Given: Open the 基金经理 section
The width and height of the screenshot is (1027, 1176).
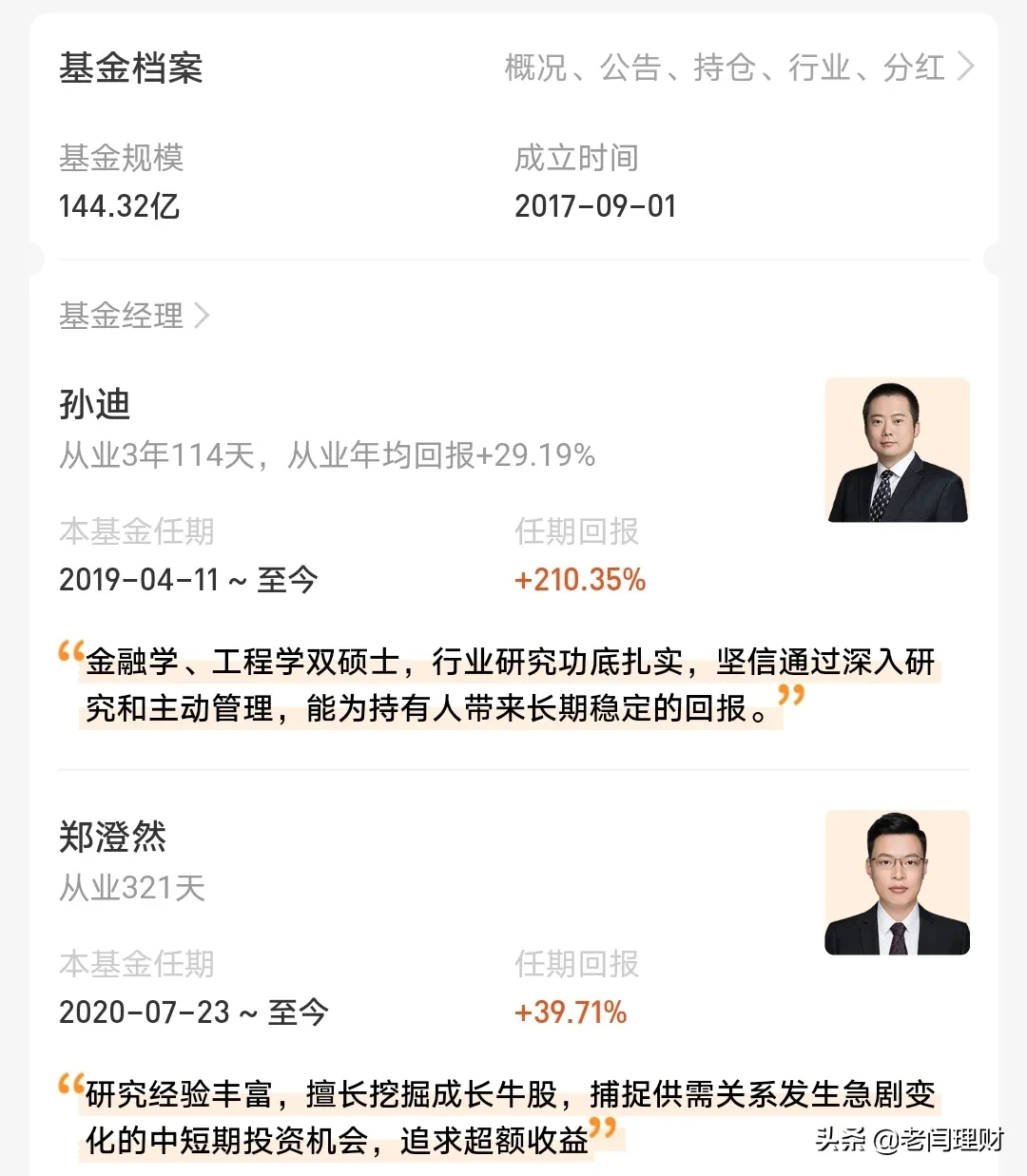Looking at the screenshot, I should pos(133,316).
